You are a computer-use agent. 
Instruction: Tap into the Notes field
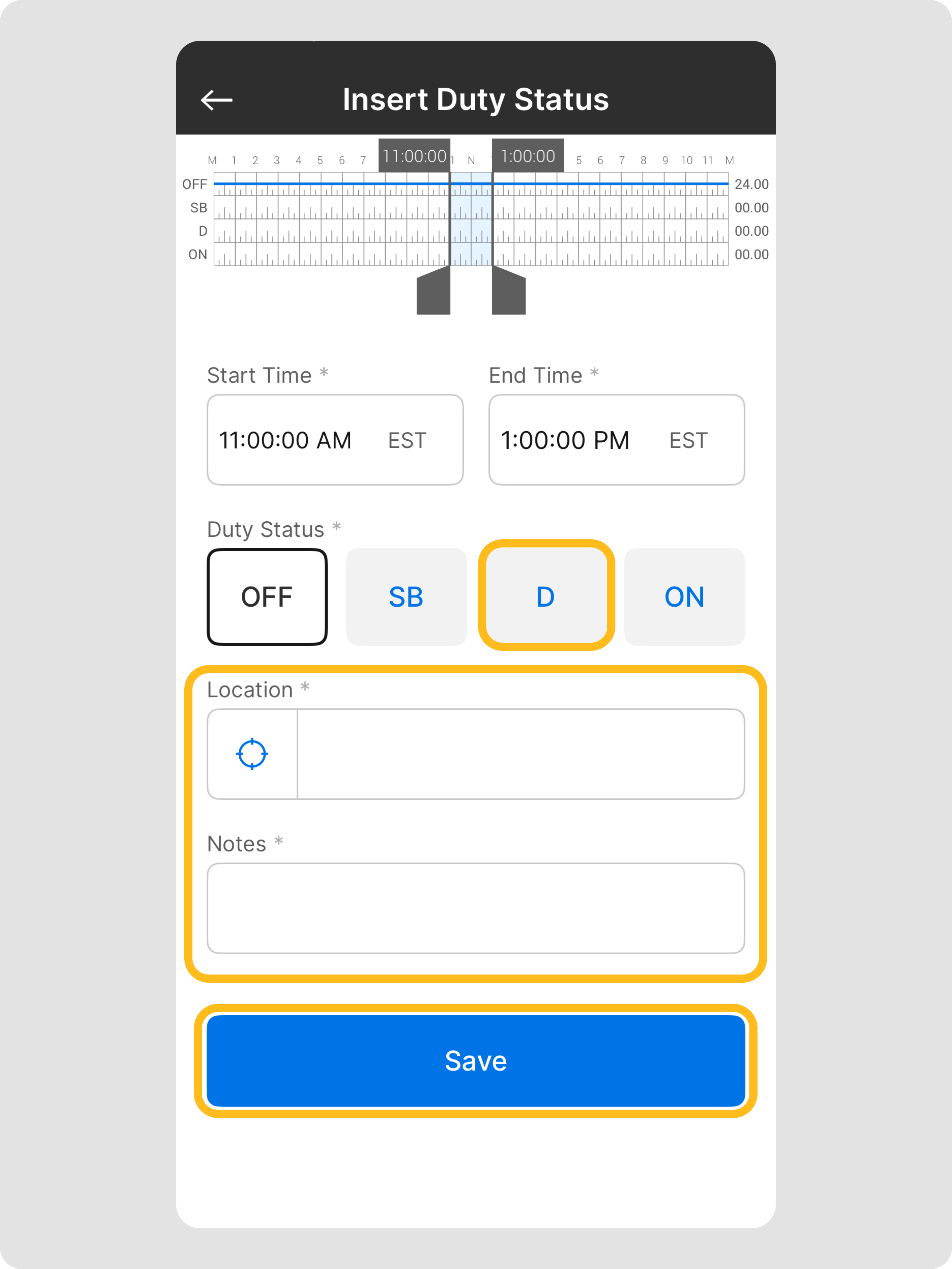(475, 908)
